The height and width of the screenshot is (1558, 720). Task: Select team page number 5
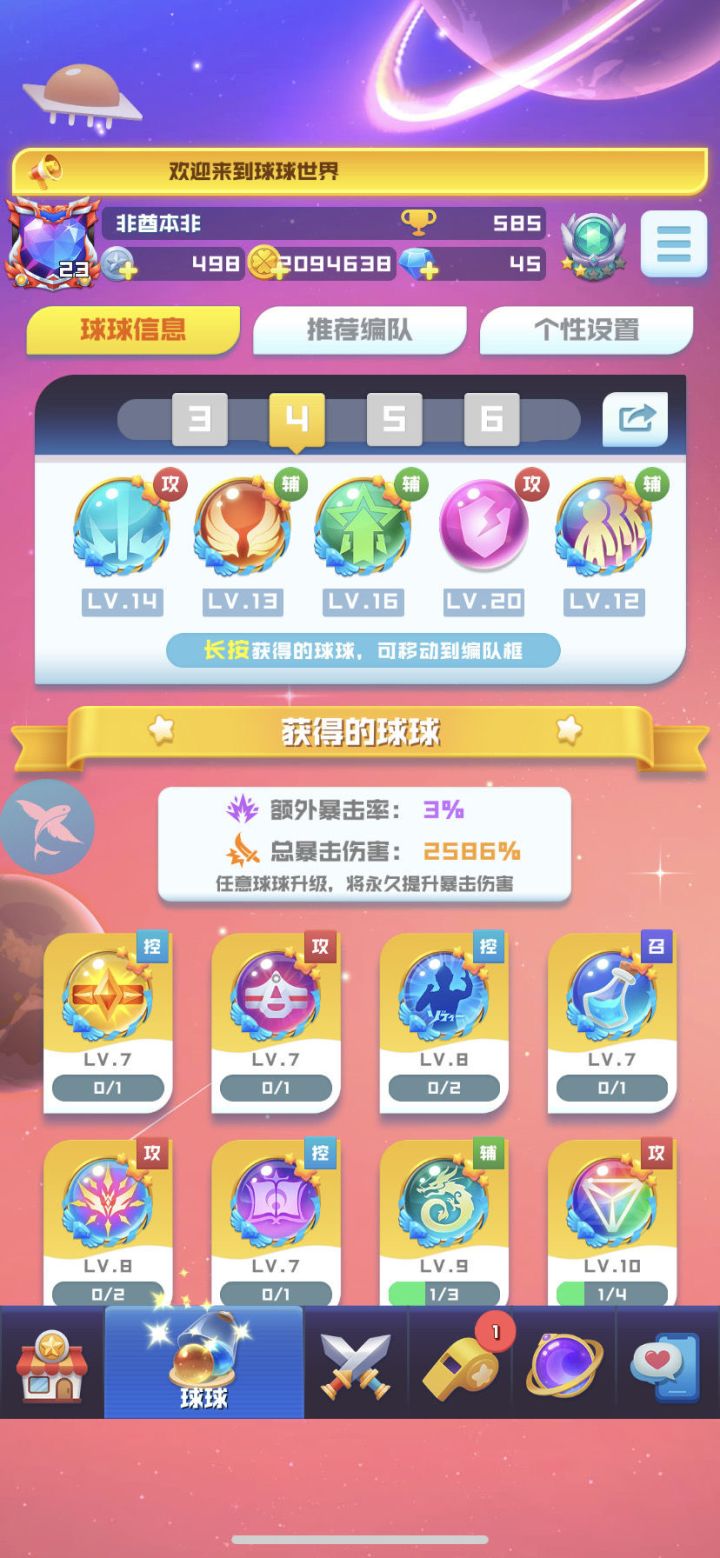tap(394, 418)
